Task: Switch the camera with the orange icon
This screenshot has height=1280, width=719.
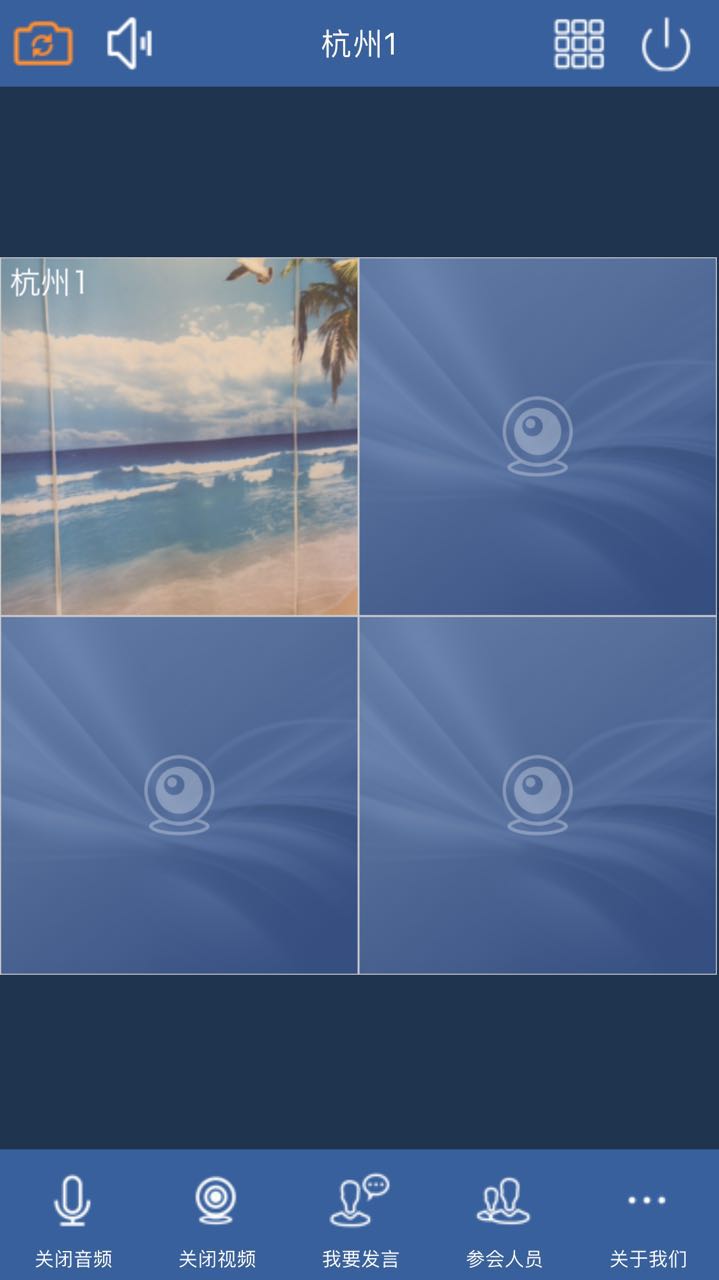Action: [43, 44]
